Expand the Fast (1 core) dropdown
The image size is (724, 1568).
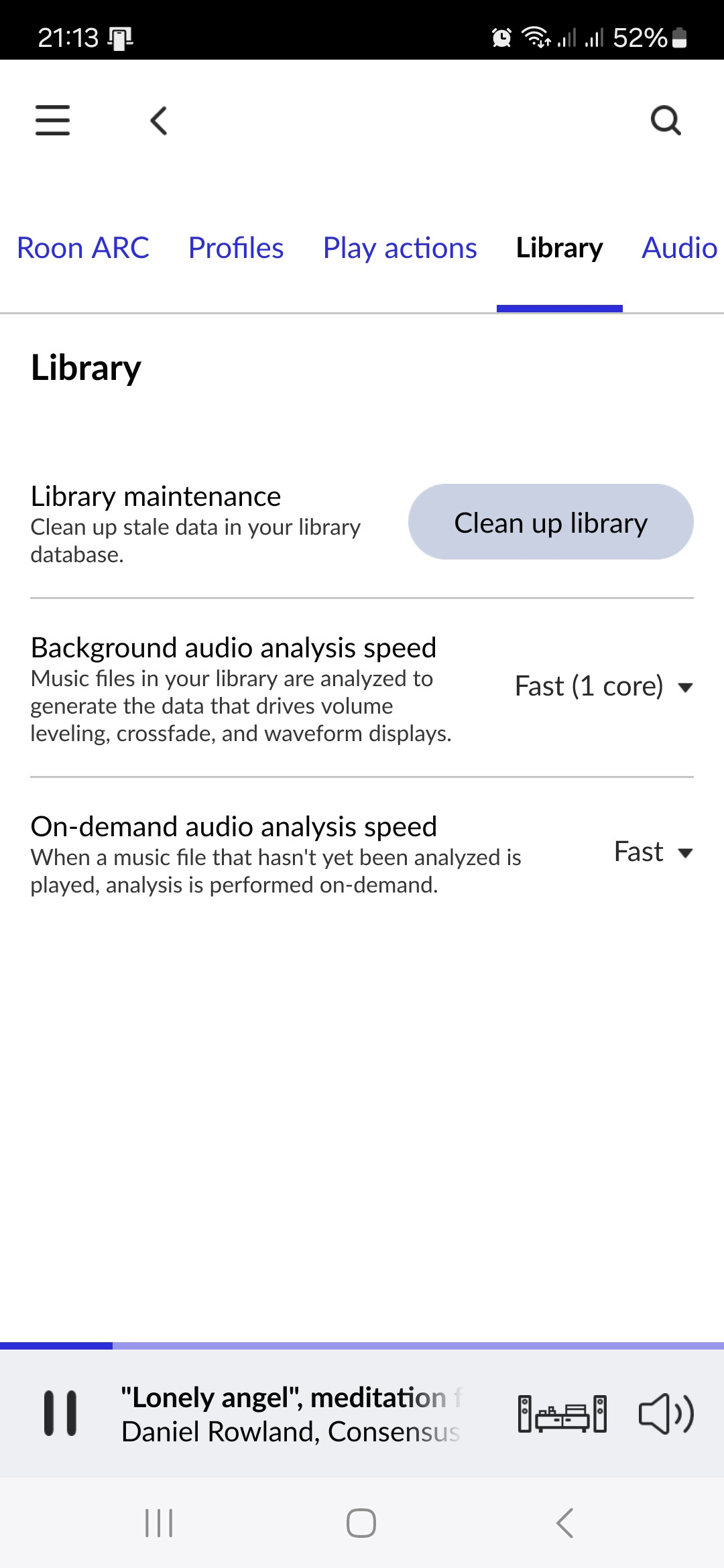(x=603, y=686)
